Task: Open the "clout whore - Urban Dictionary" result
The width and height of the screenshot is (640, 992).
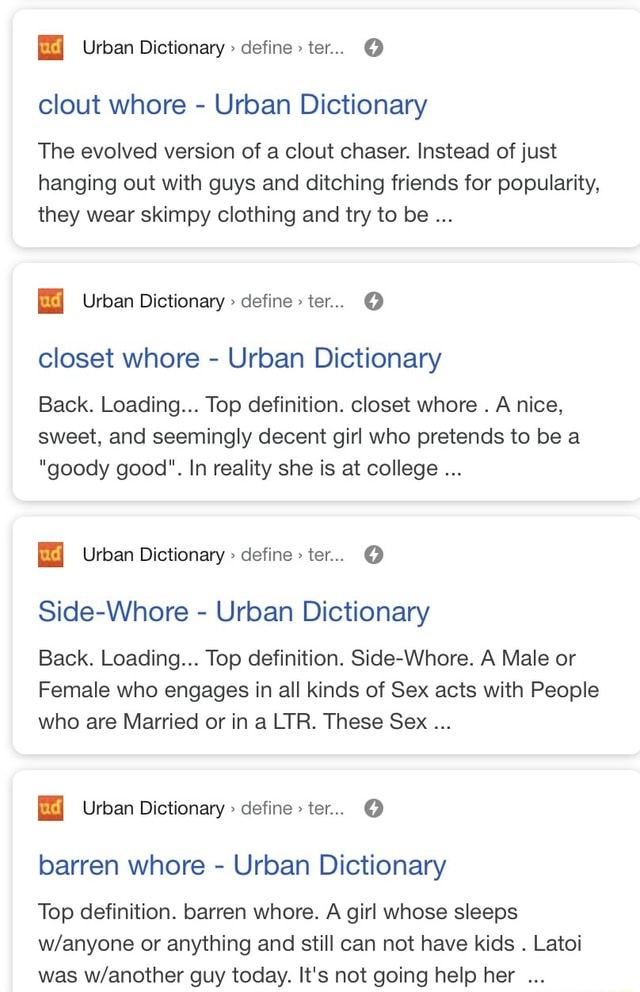Action: tap(232, 105)
